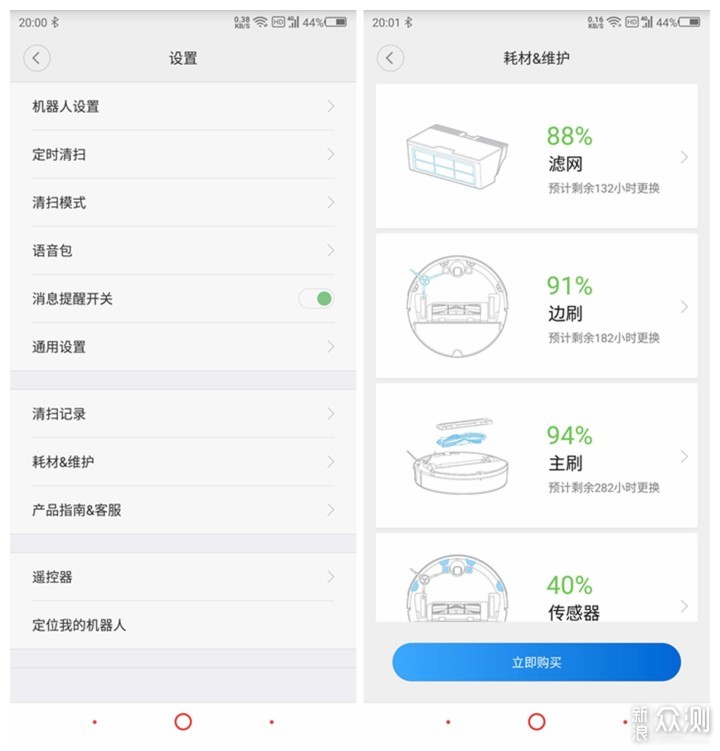Open 产品指南&客服
720x751 pixels.
pyautogui.click(x=182, y=509)
